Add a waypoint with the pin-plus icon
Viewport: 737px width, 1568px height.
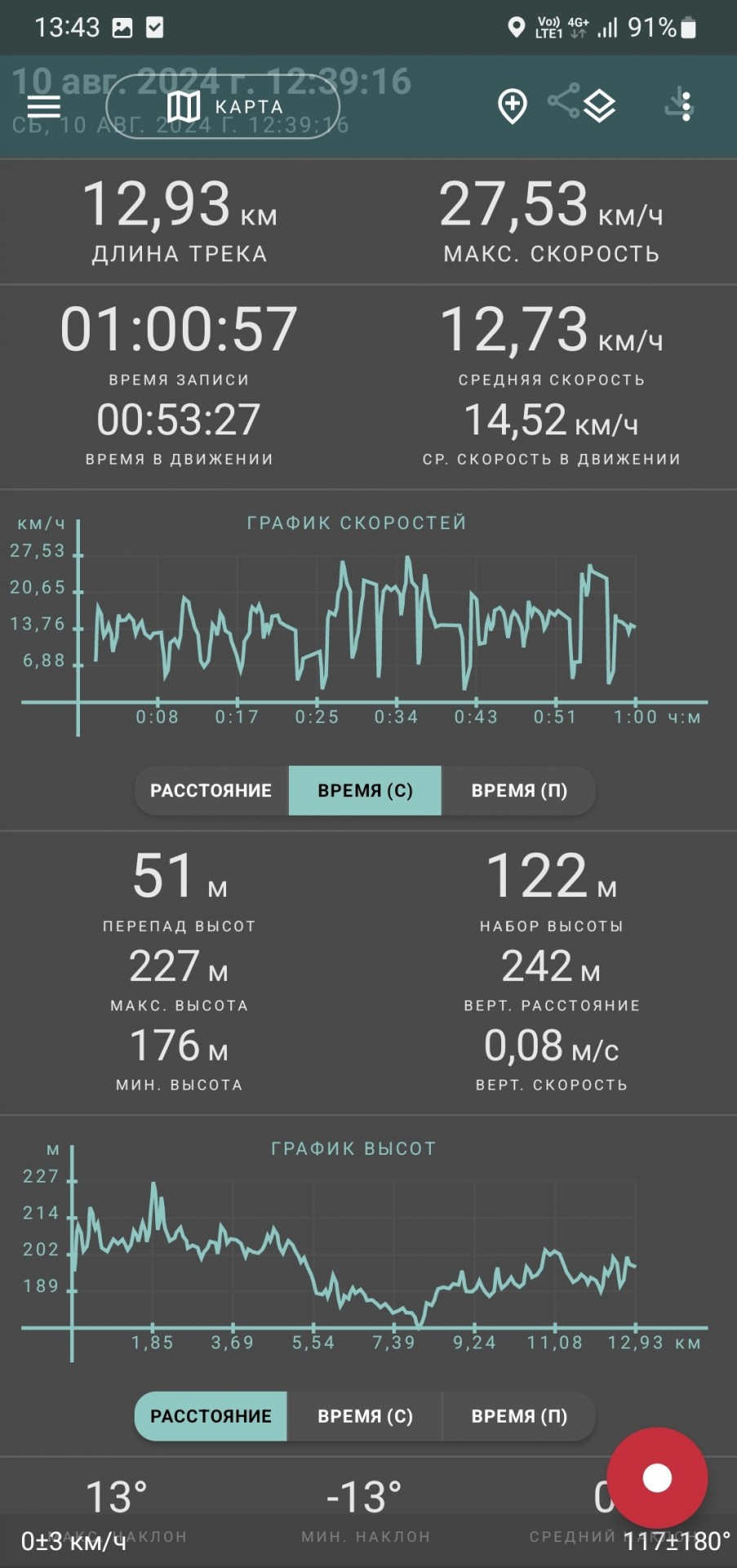click(513, 106)
